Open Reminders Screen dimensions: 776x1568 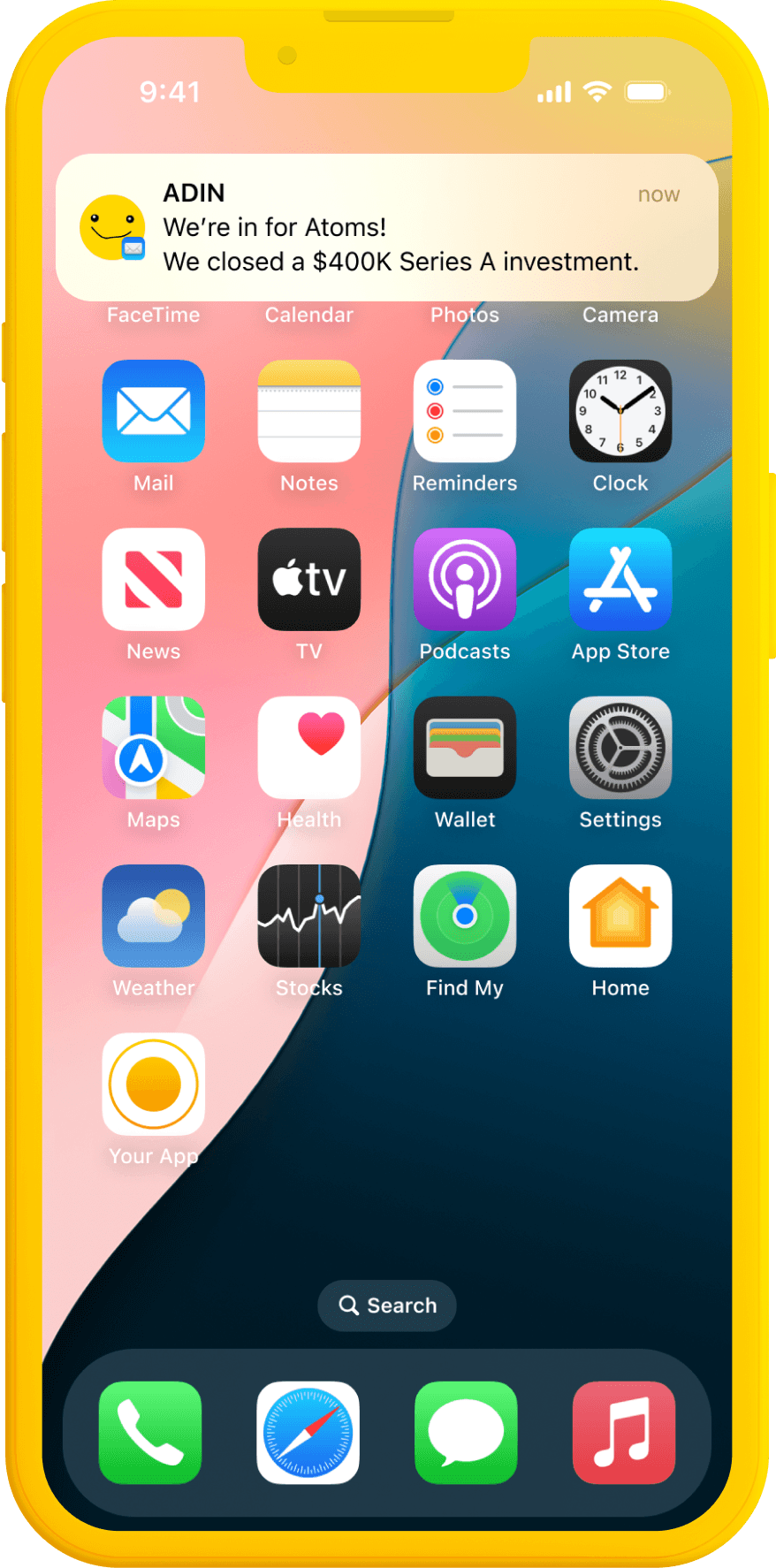coord(465,411)
